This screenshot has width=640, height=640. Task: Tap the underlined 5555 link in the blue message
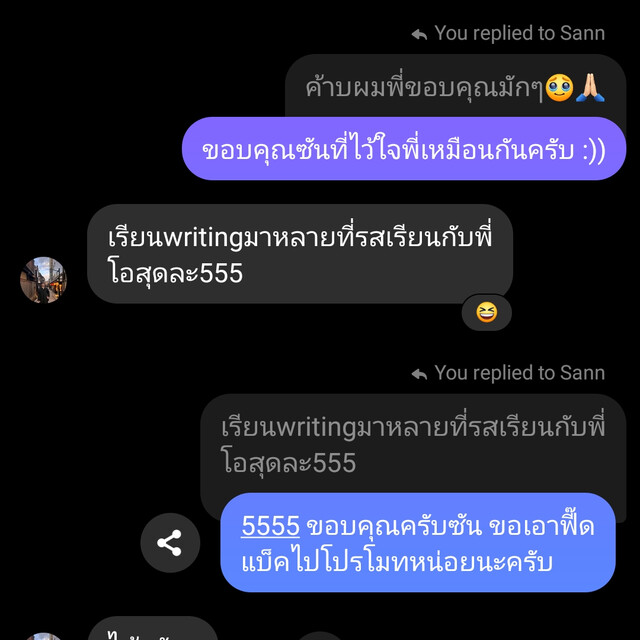pos(271,526)
